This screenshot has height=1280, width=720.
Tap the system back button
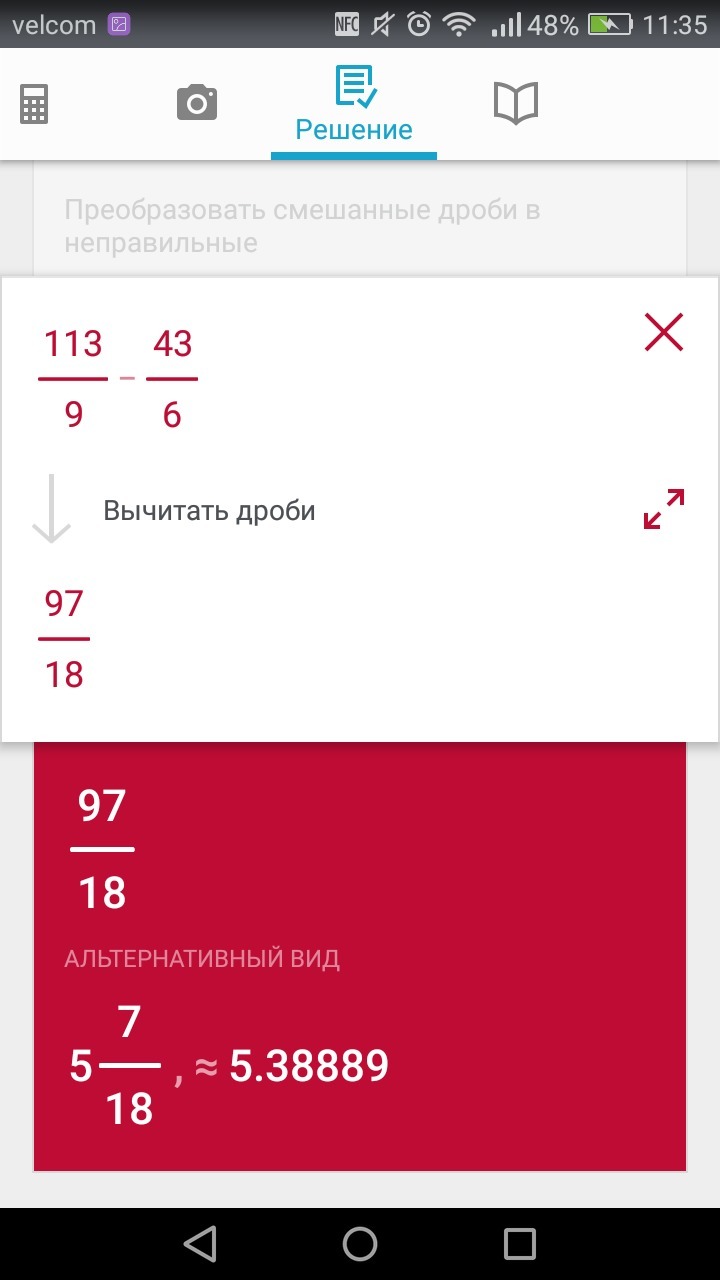[x=200, y=1244]
